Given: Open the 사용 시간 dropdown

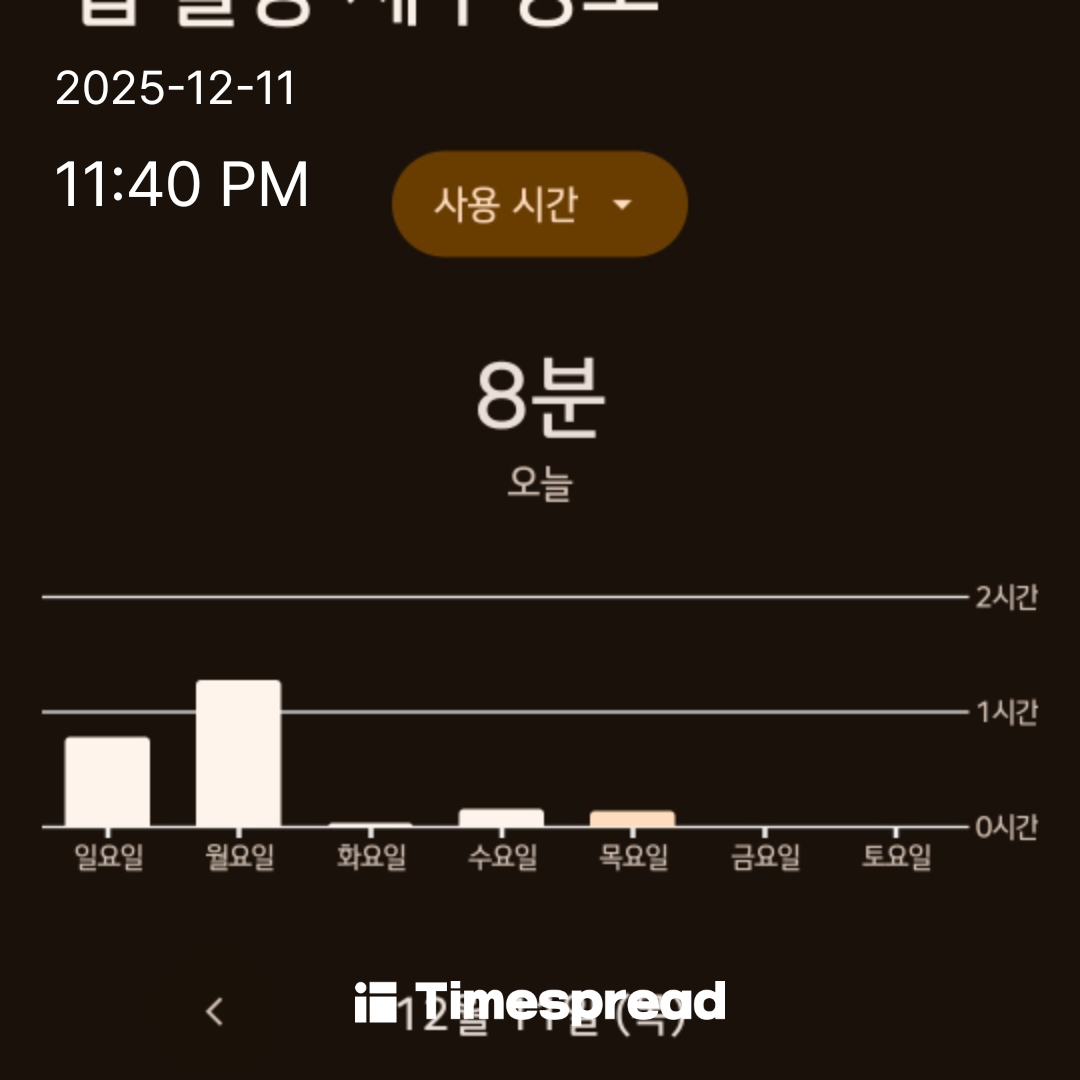Looking at the screenshot, I should click(539, 204).
